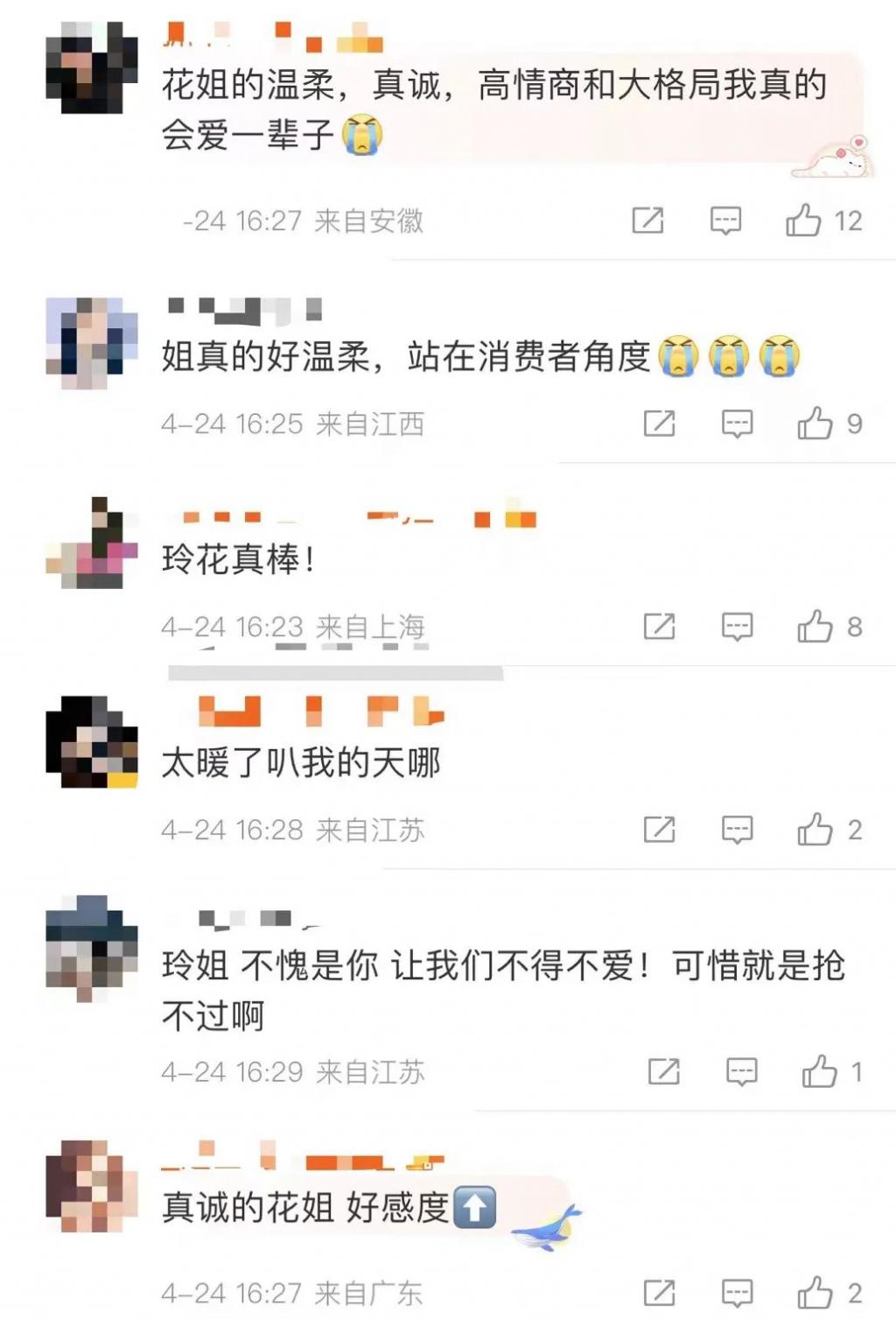Open avatar of '玲花真棒!' commenter
This screenshot has height=1319, width=896.
coord(92,543)
